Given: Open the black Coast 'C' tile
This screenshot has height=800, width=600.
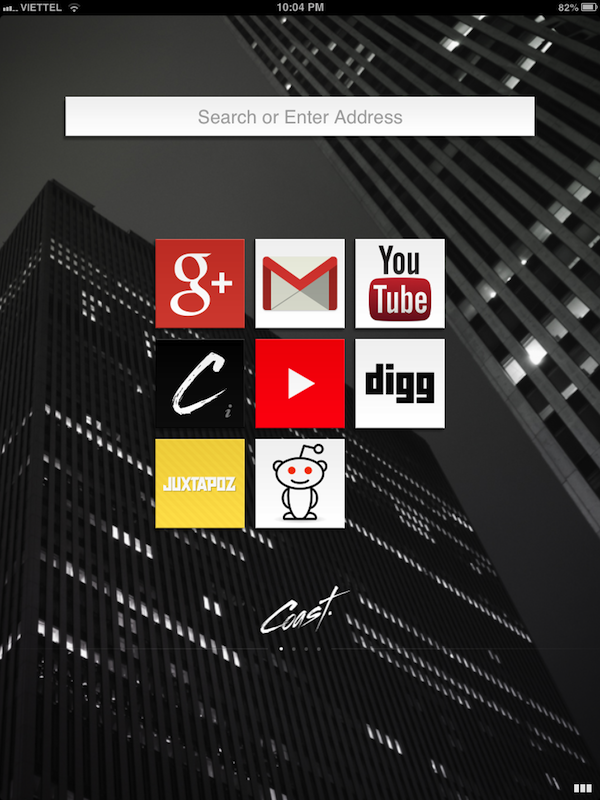Looking at the screenshot, I should [x=200, y=383].
